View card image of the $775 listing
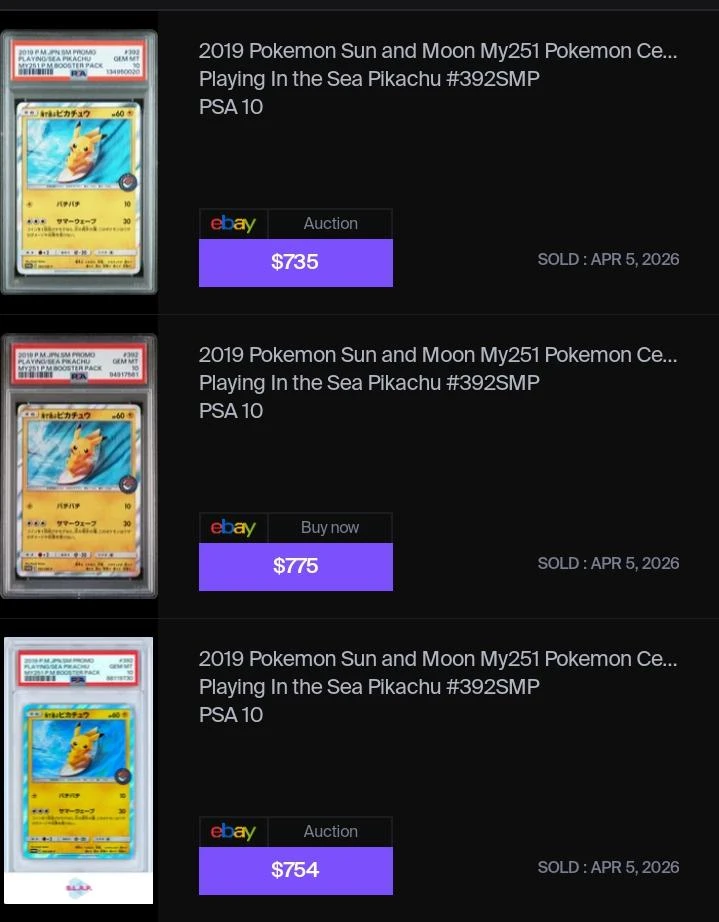The image size is (719, 922). pyautogui.click(x=79, y=466)
